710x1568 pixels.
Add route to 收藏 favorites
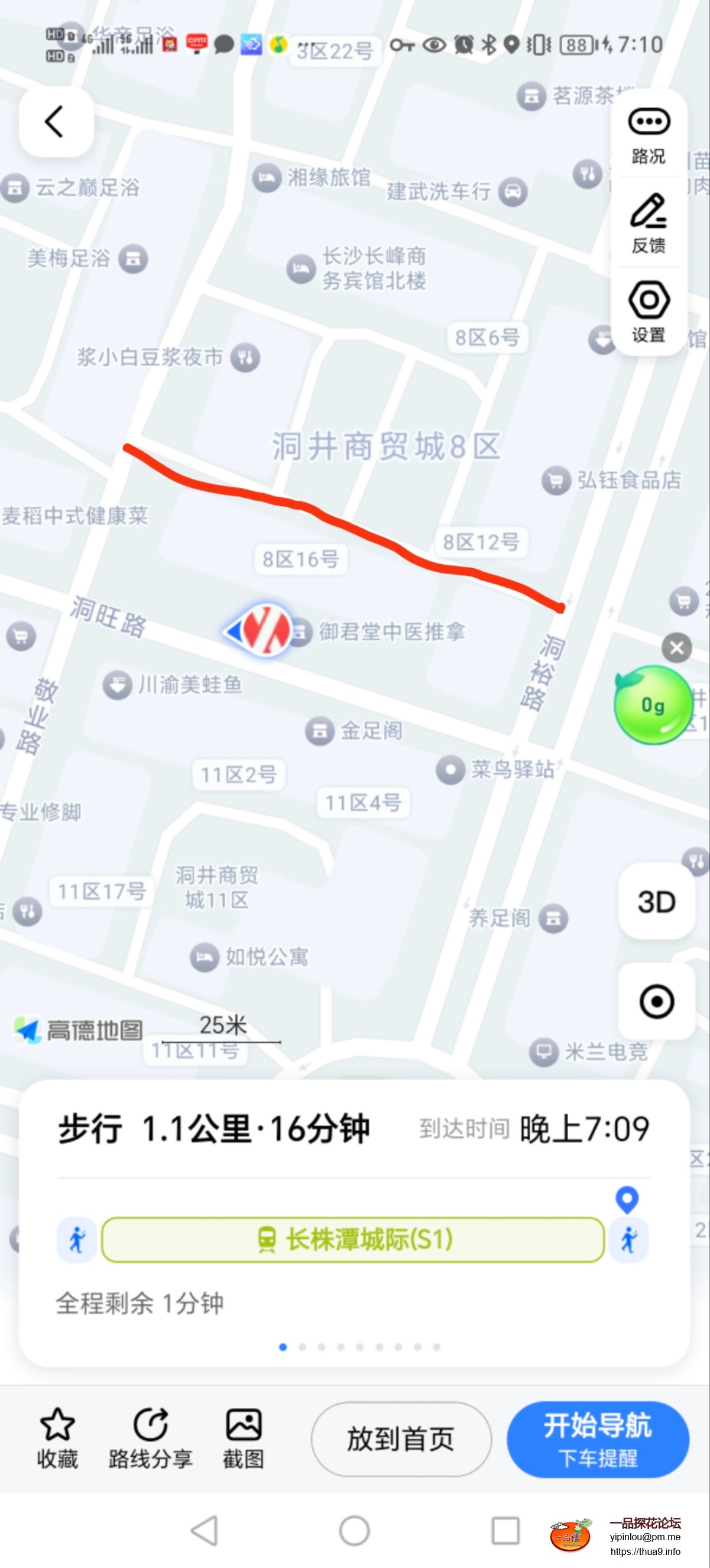coord(58,1440)
